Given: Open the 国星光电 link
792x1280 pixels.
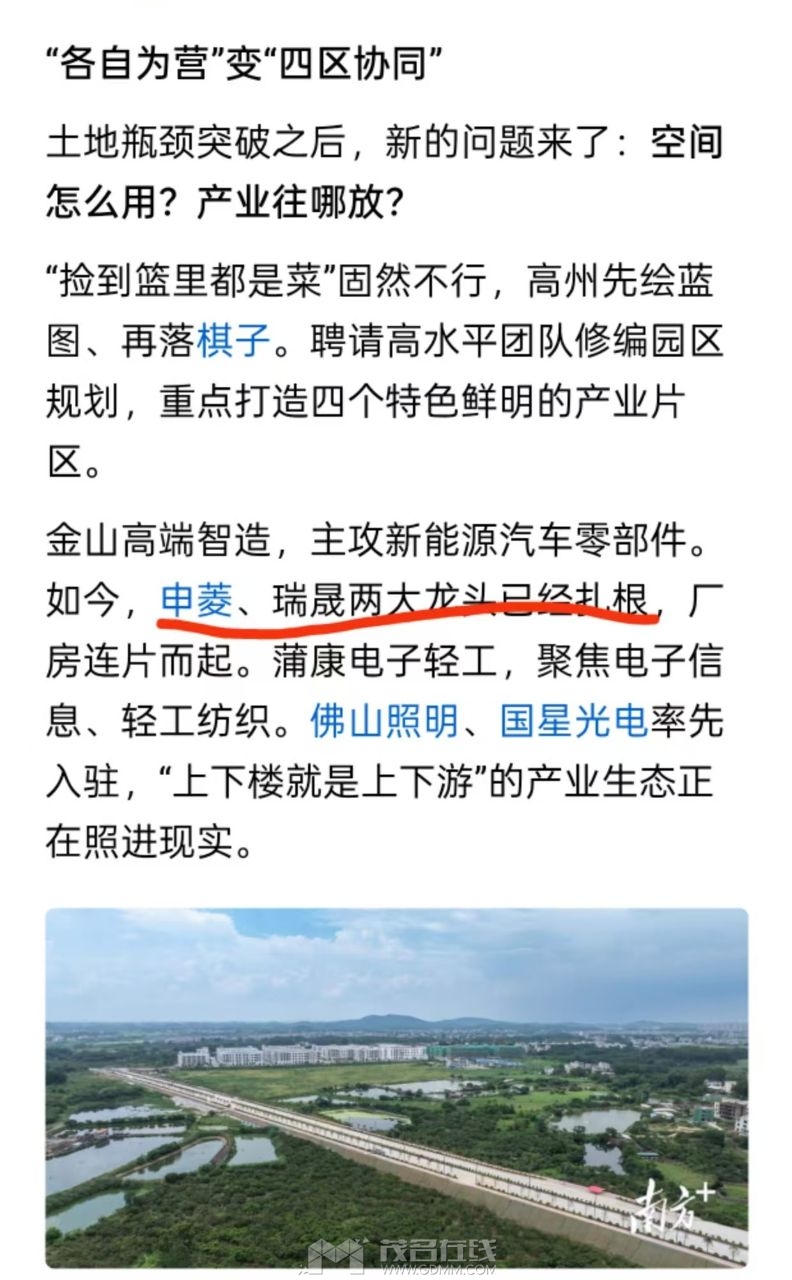Looking at the screenshot, I should point(574,720).
